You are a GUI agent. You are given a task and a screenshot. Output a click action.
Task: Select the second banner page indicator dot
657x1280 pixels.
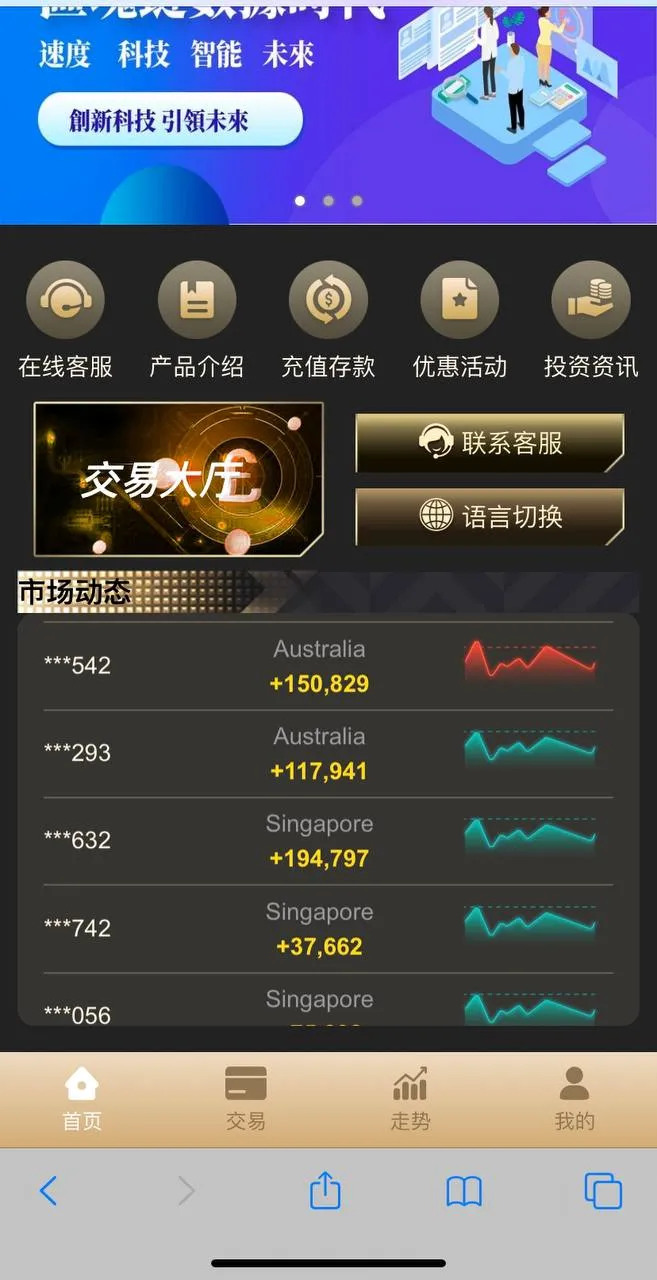tap(328, 201)
